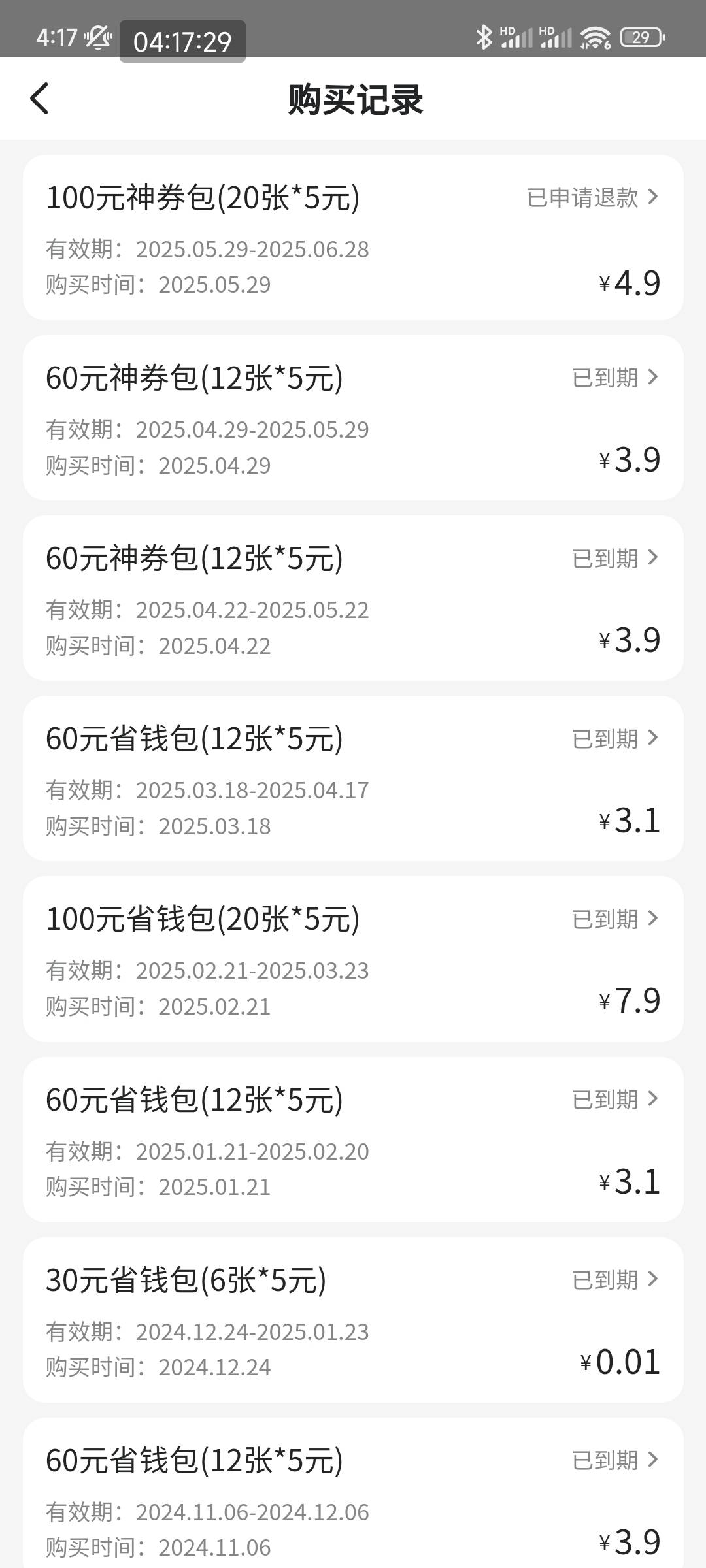The image size is (706, 1568).
Task: Open the 60元神券包 record bought 2025.04.22
Action: click(x=353, y=598)
